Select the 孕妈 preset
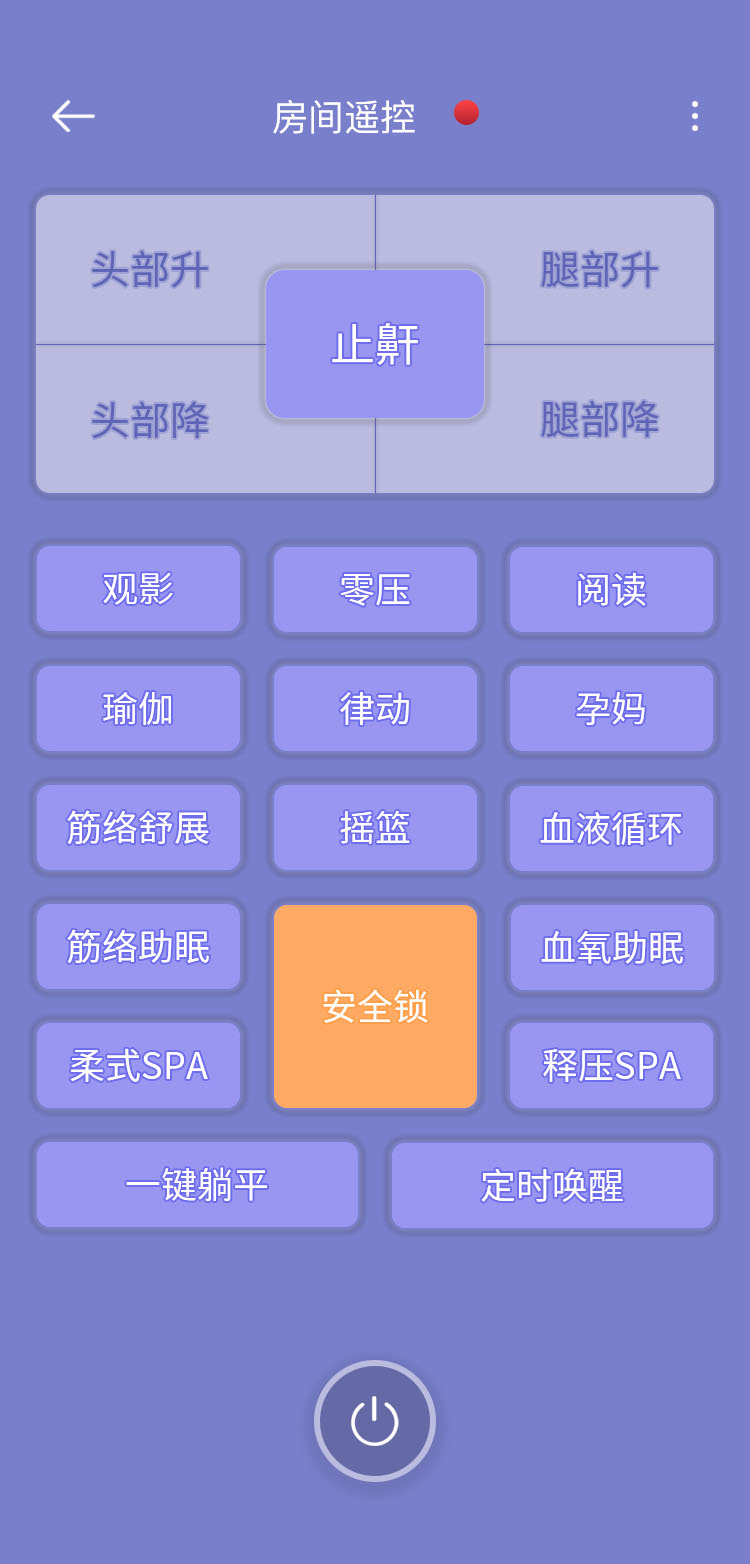Screen dimensions: 750x1564 (611, 708)
